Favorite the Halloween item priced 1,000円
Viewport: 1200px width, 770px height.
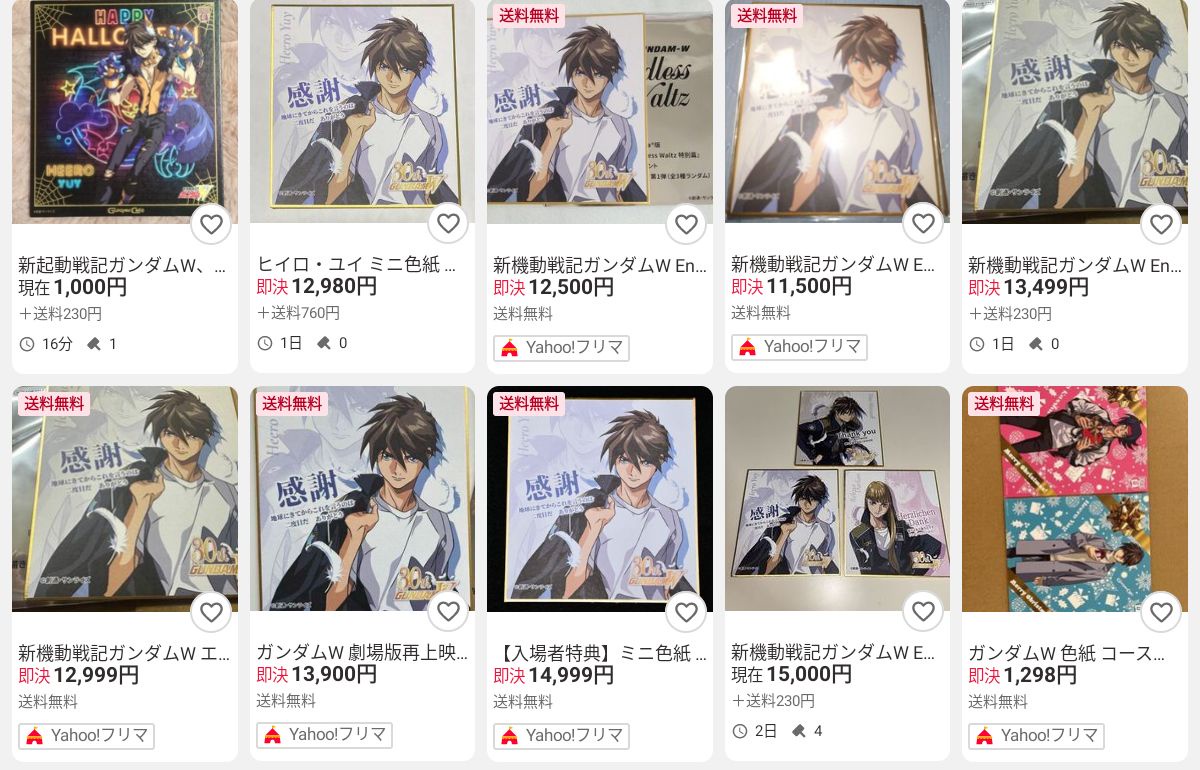pyautogui.click(x=211, y=225)
